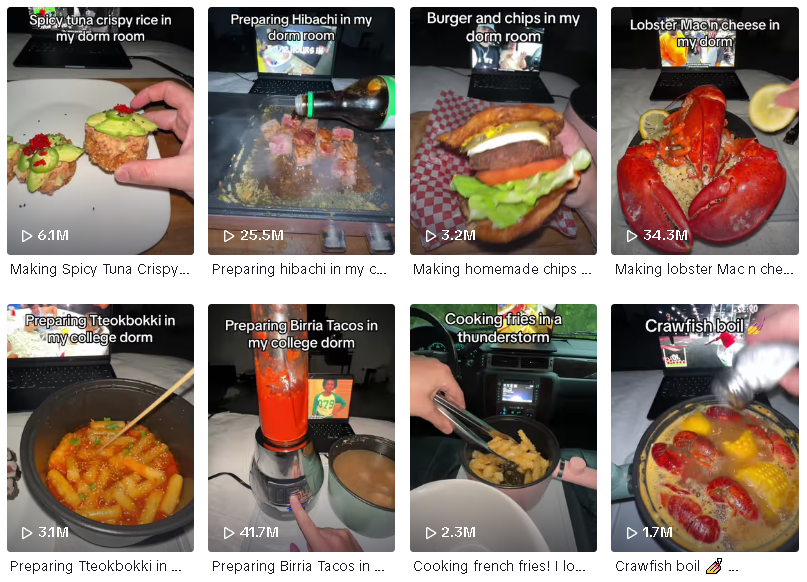Open the Spicy Tuna Crispy Rice video
Viewport: 807px width, 582px height.
coord(100,131)
